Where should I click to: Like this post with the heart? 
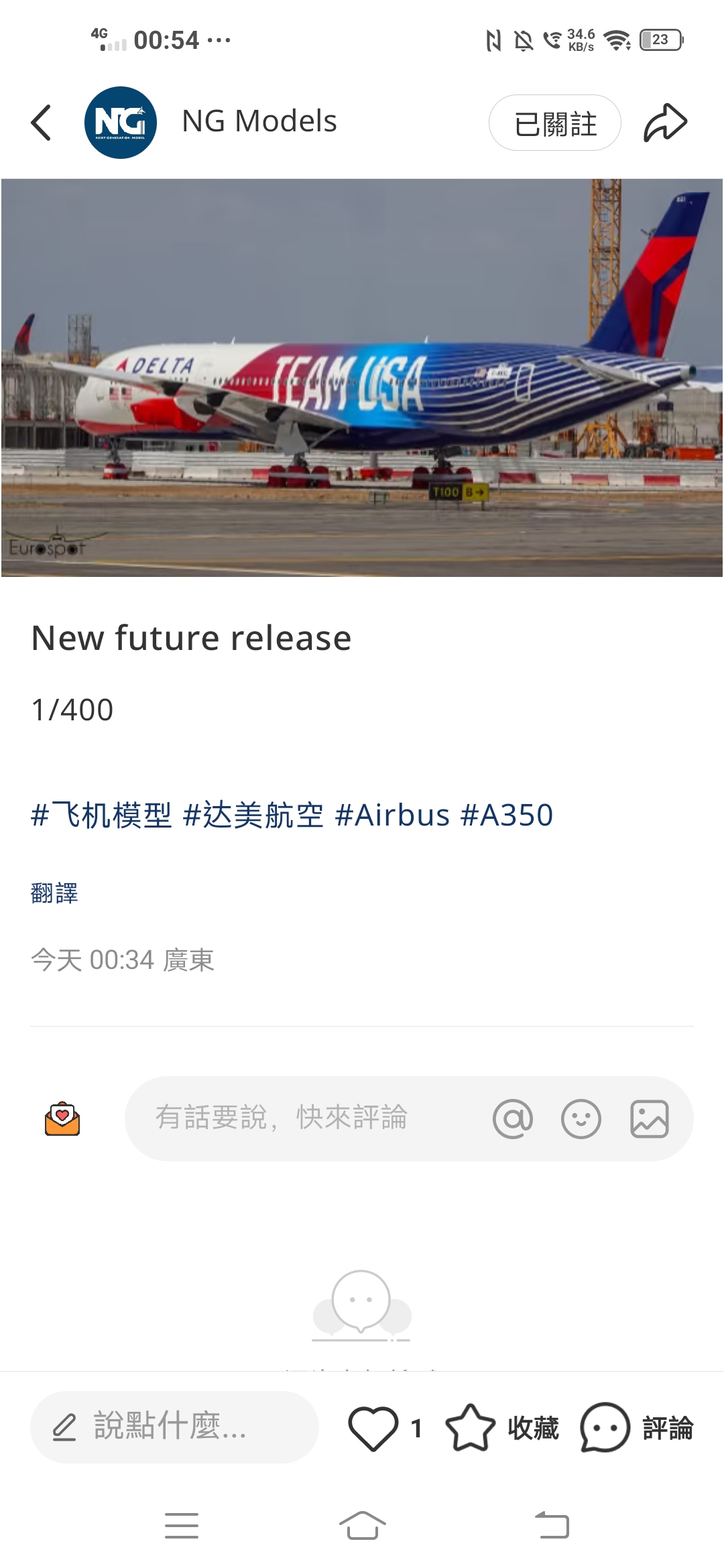tap(373, 1428)
